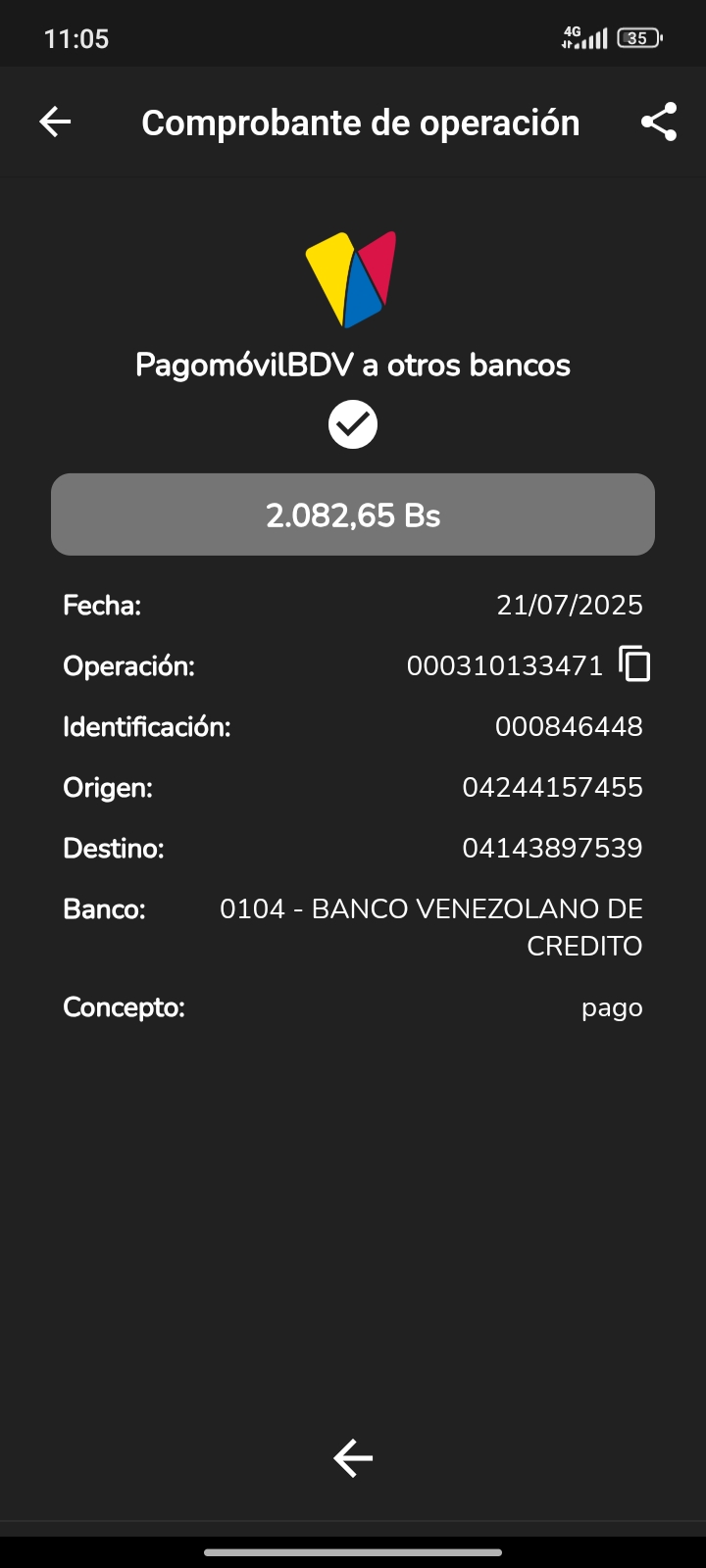
Task: Copy the operation number 000310133471
Action: (634, 664)
